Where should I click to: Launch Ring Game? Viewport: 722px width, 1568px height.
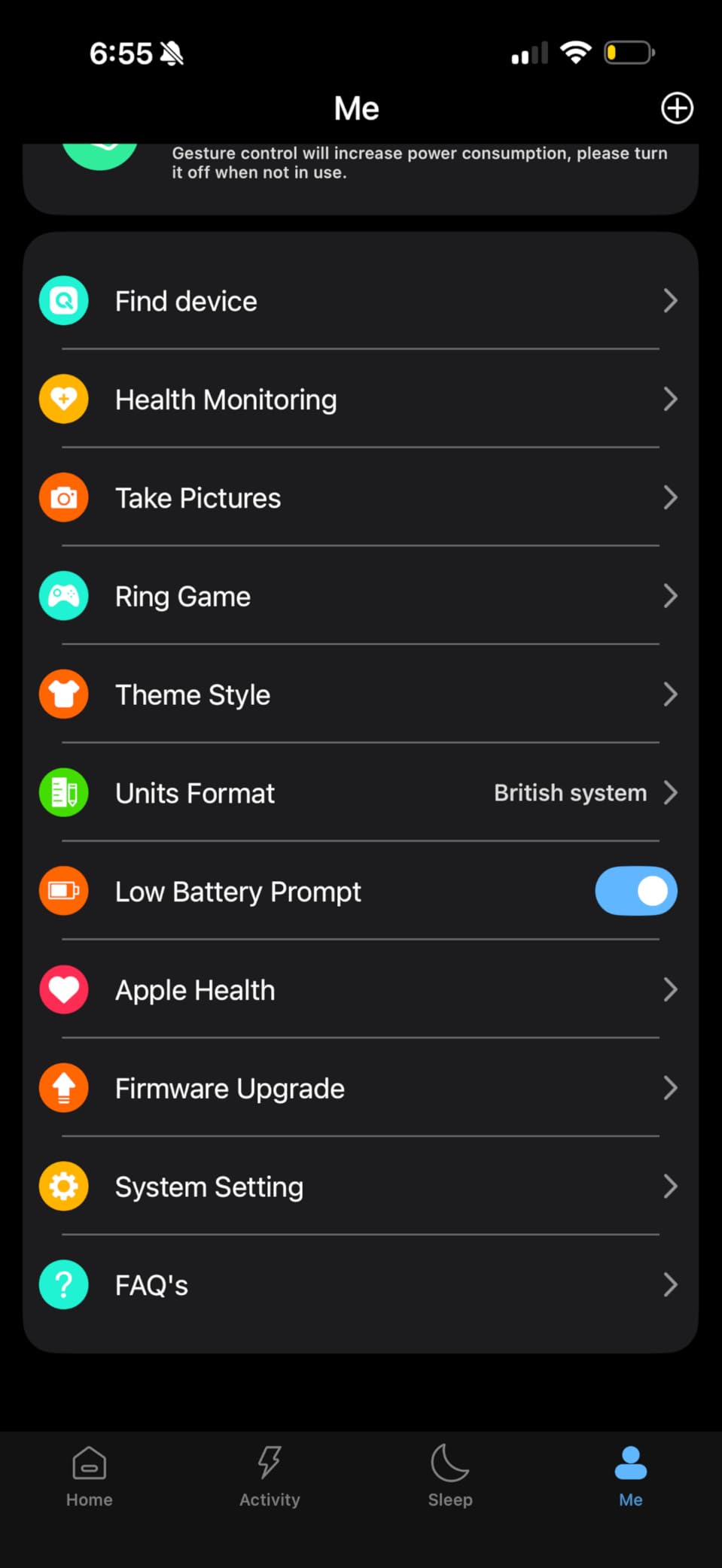pyautogui.click(x=360, y=597)
